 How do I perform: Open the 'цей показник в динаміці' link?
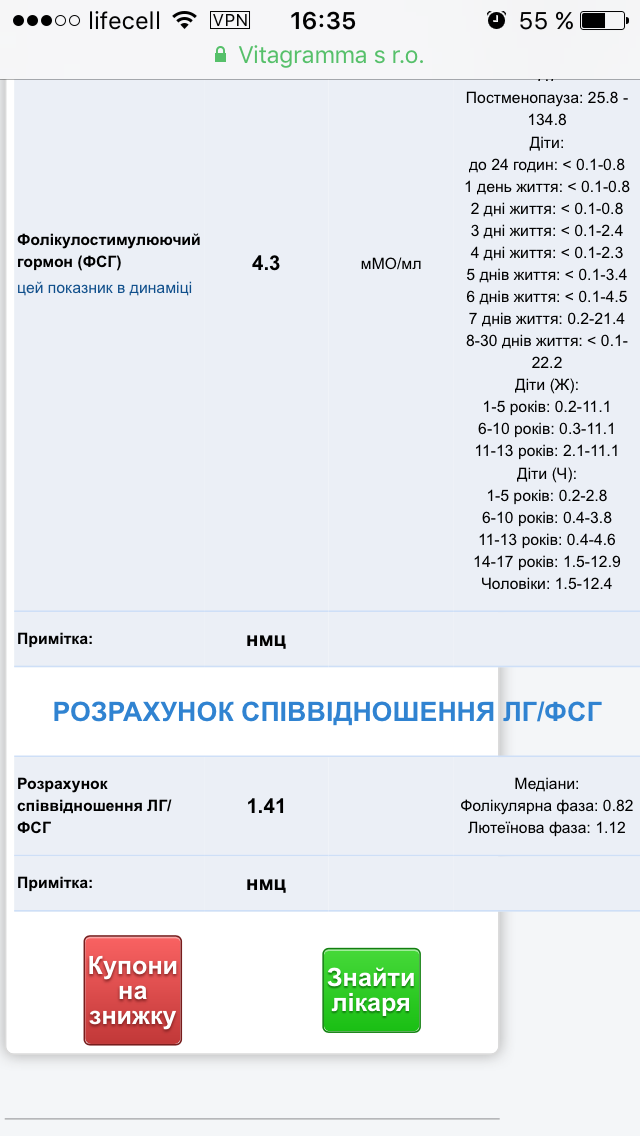tap(105, 288)
